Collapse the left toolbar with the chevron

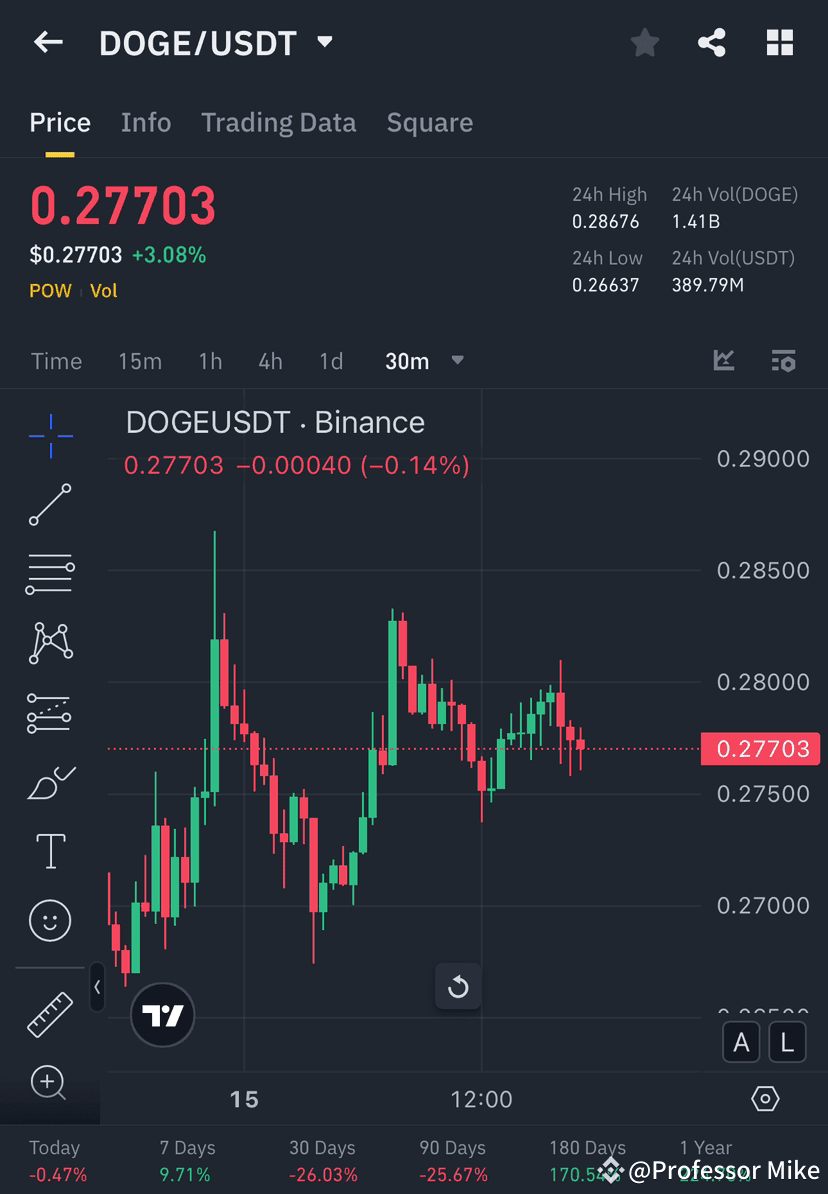pos(97,987)
